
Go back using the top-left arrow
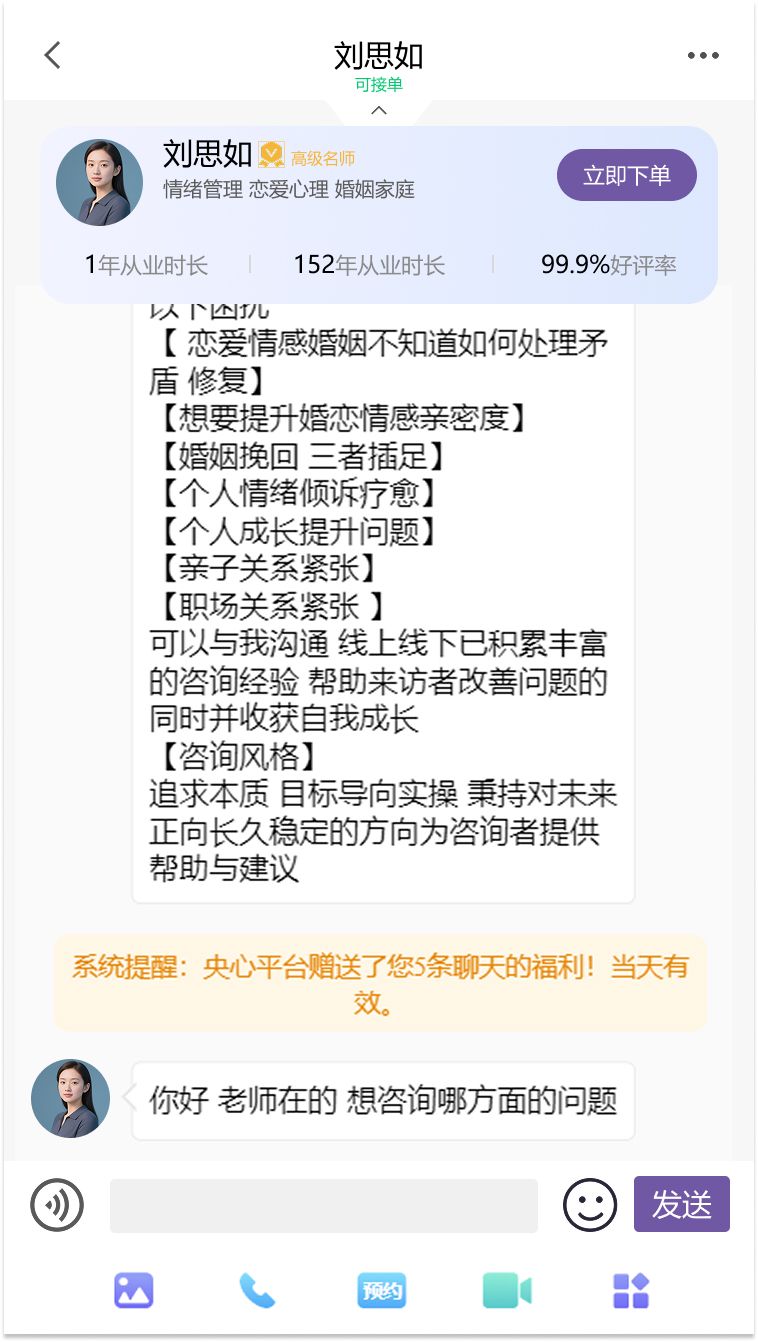coord(53,55)
